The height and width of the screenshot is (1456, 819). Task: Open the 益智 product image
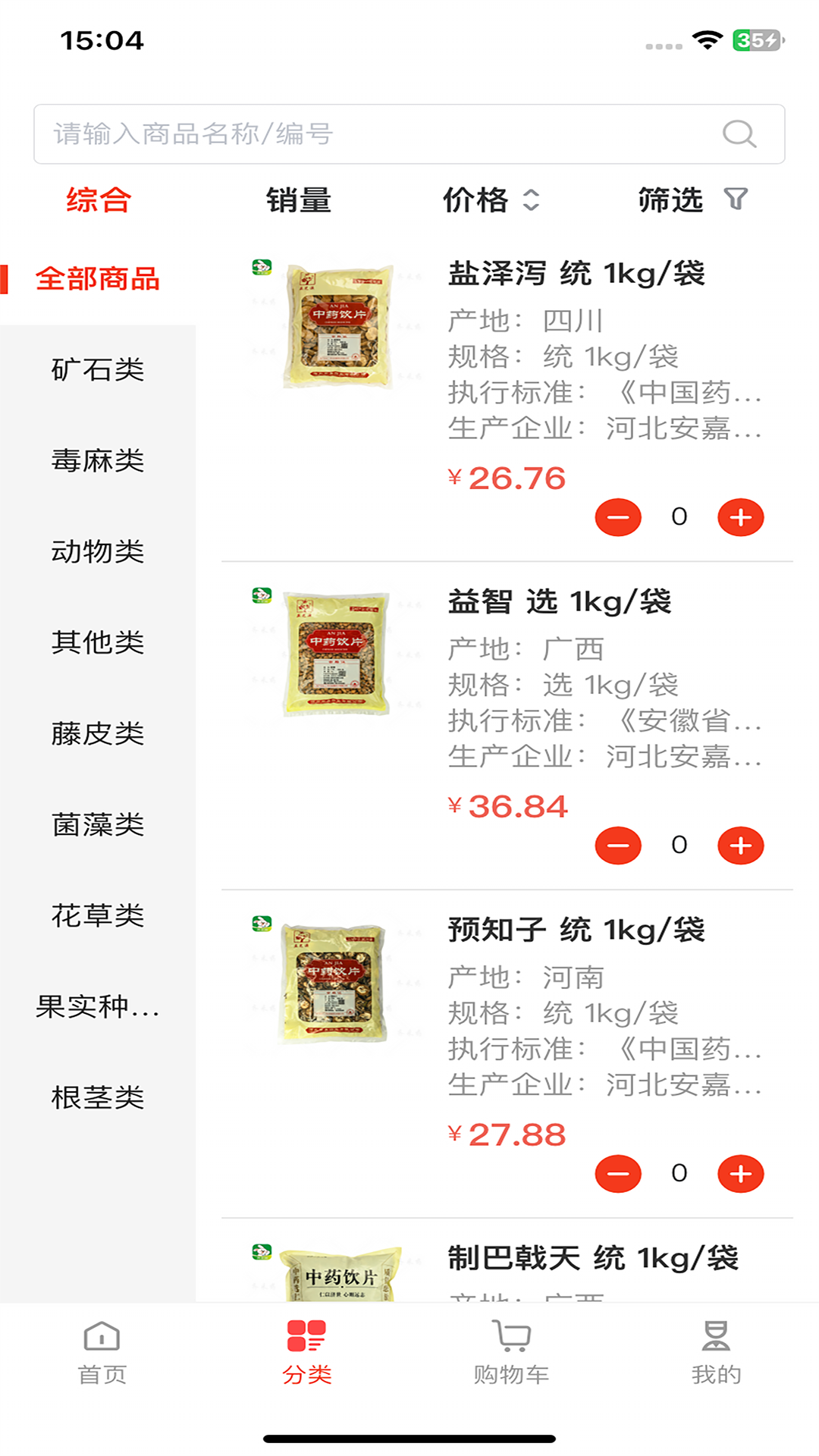[x=336, y=654]
